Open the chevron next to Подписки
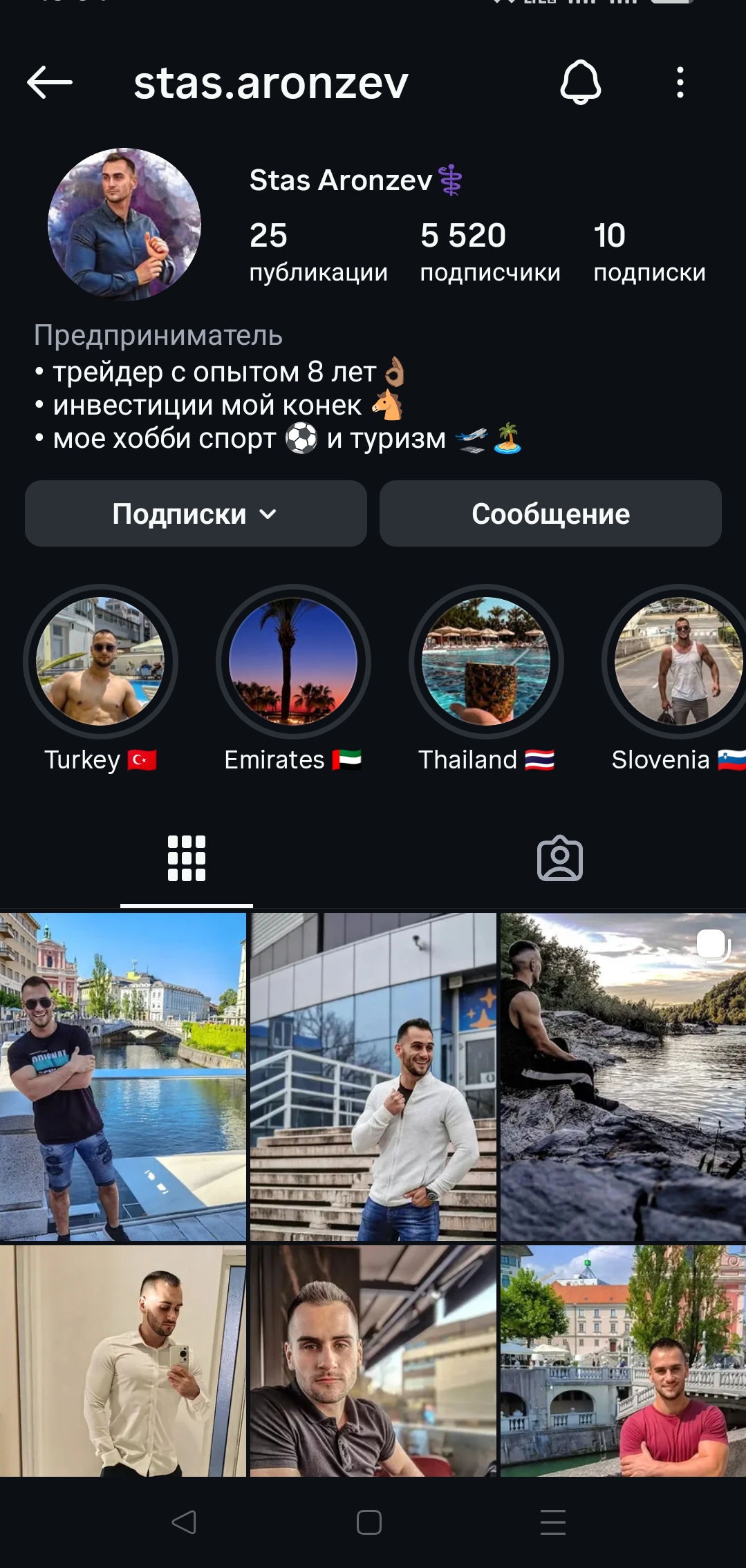Screen dimensions: 746x1568 click(268, 513)
